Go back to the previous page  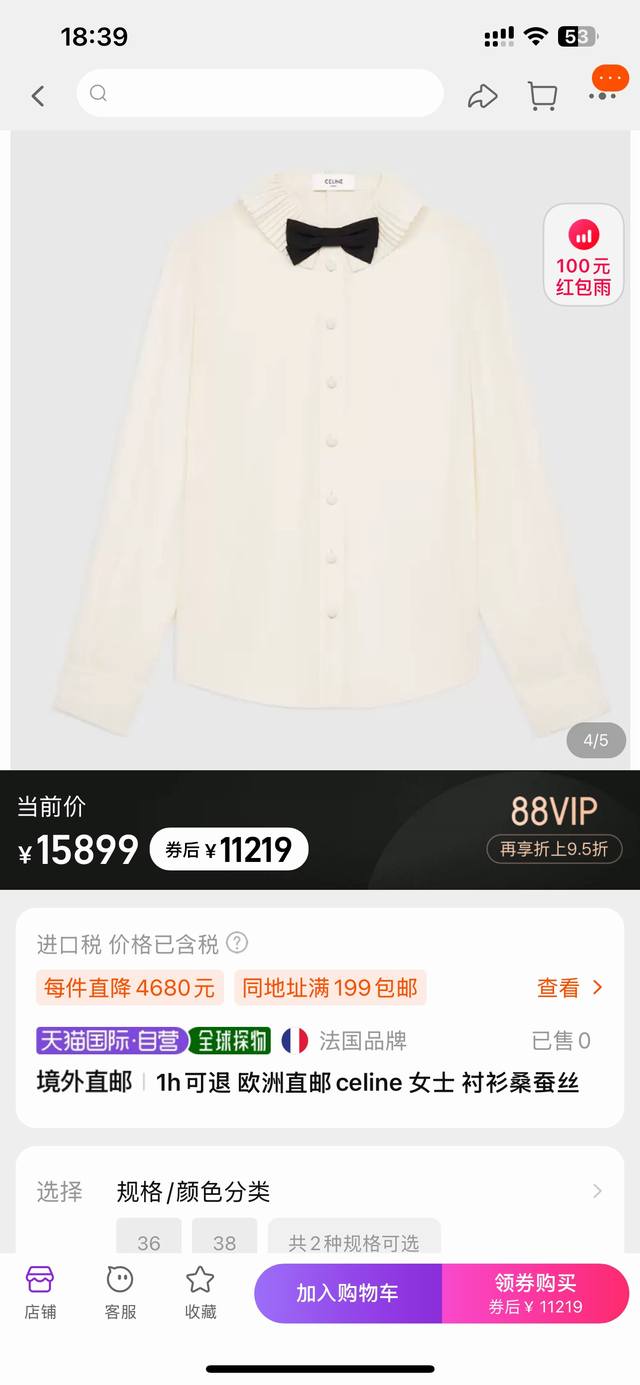tap(38, 96)
